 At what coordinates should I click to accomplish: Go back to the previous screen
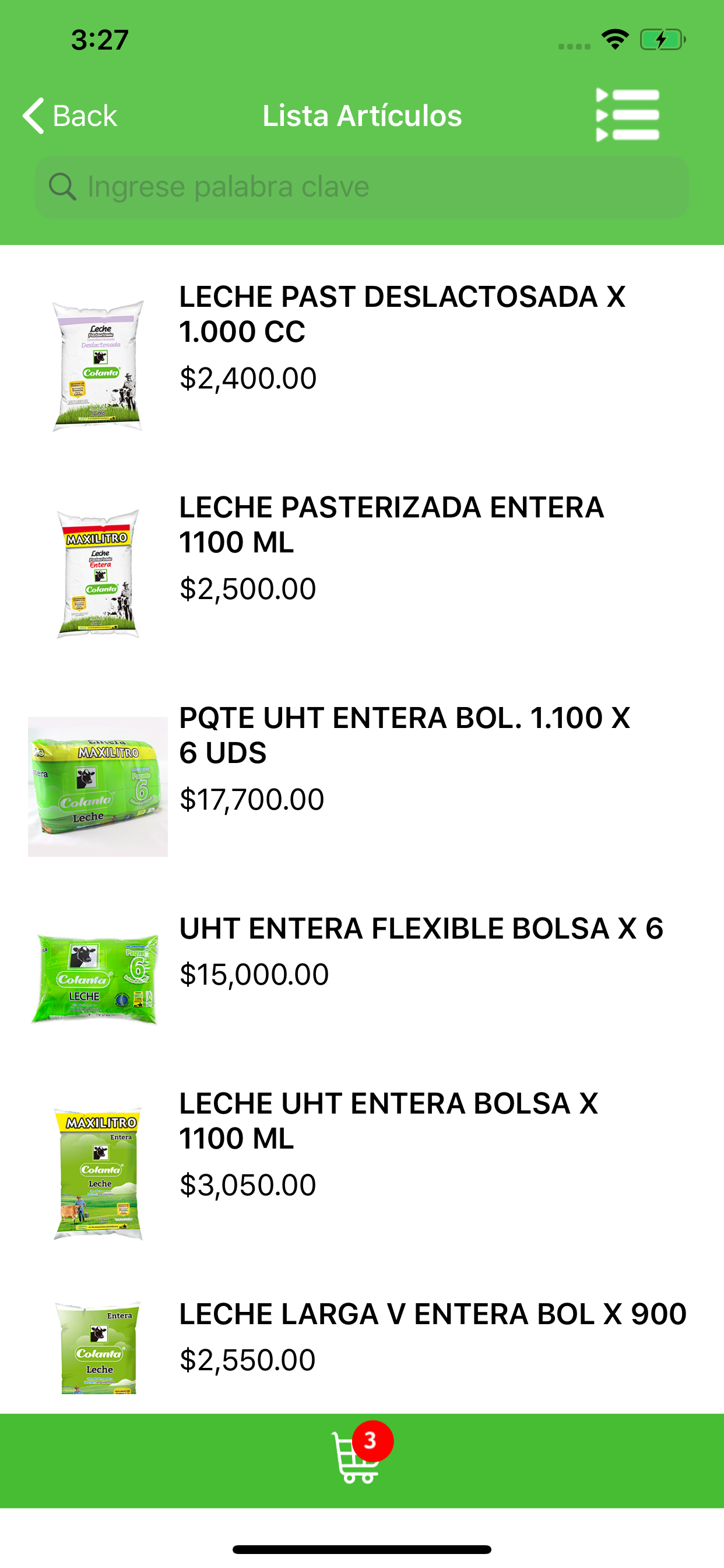pos(70,116)
